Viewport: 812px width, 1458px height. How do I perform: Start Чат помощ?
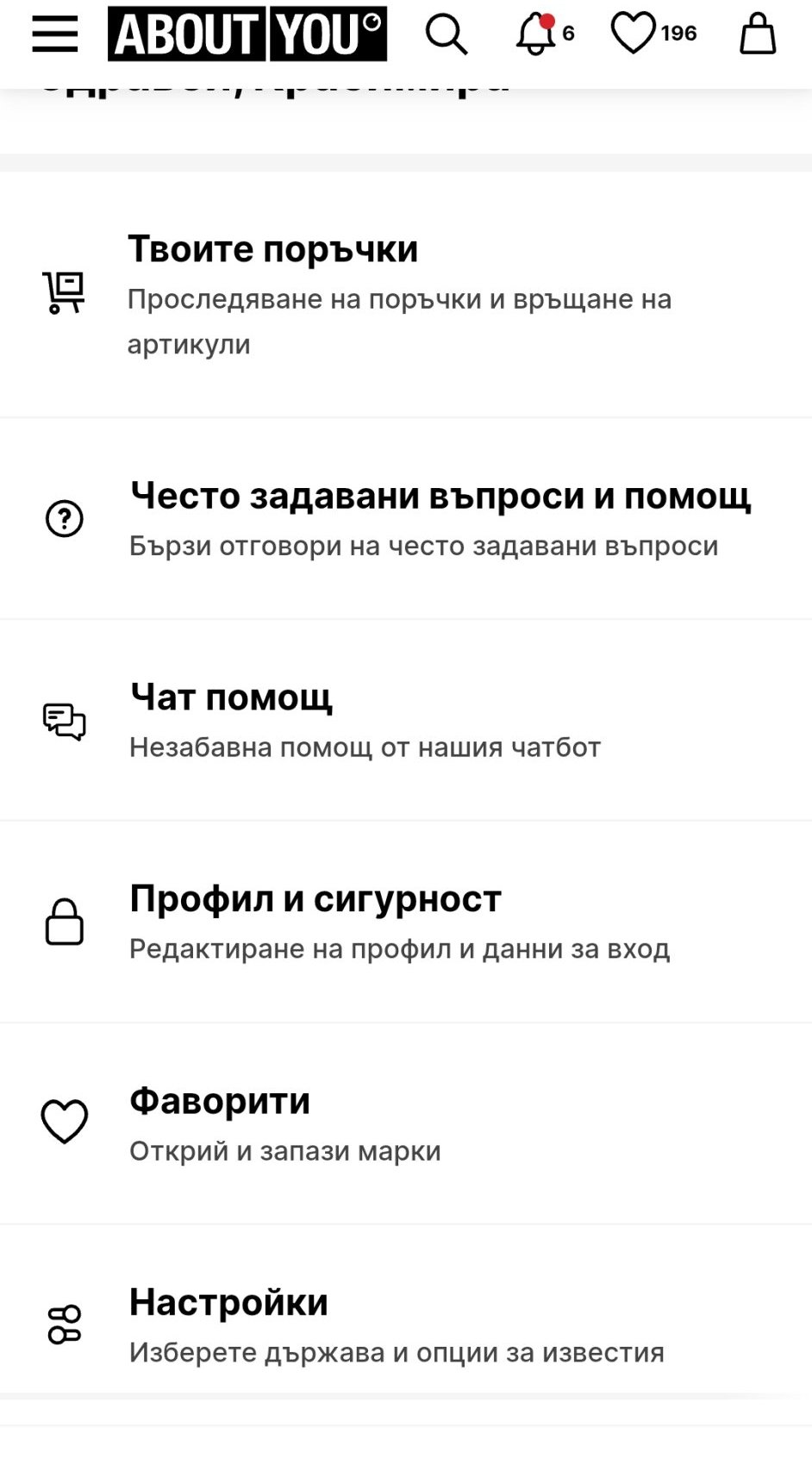point(406,721)
